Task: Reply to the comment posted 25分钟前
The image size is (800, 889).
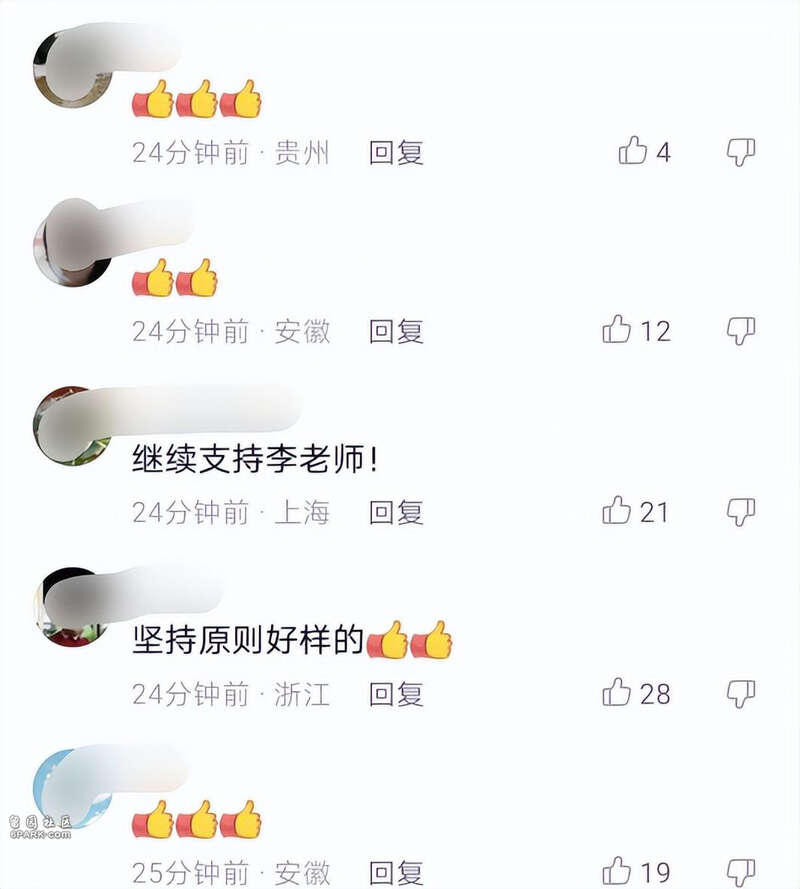Action: click(x=396, y=872)
